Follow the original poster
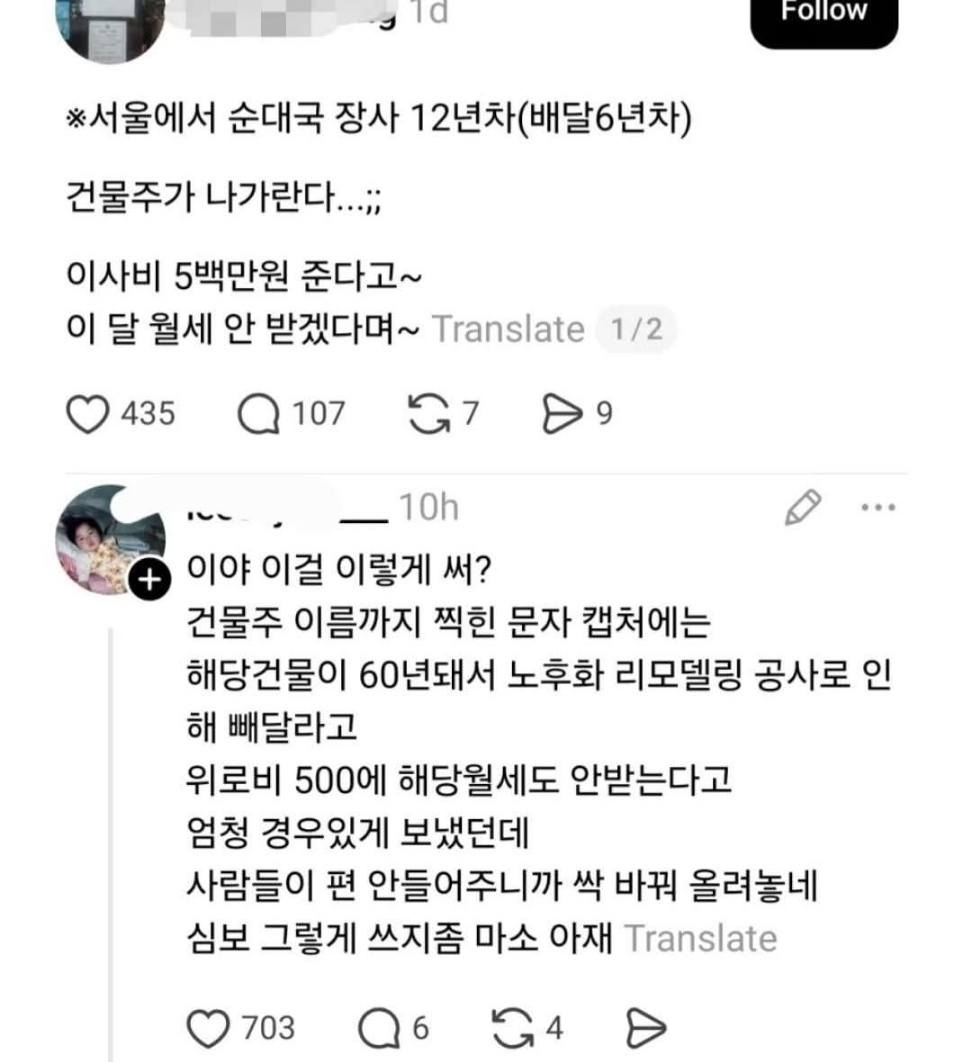This screenshot has height=1062, width=972. (x=824, y=15)
